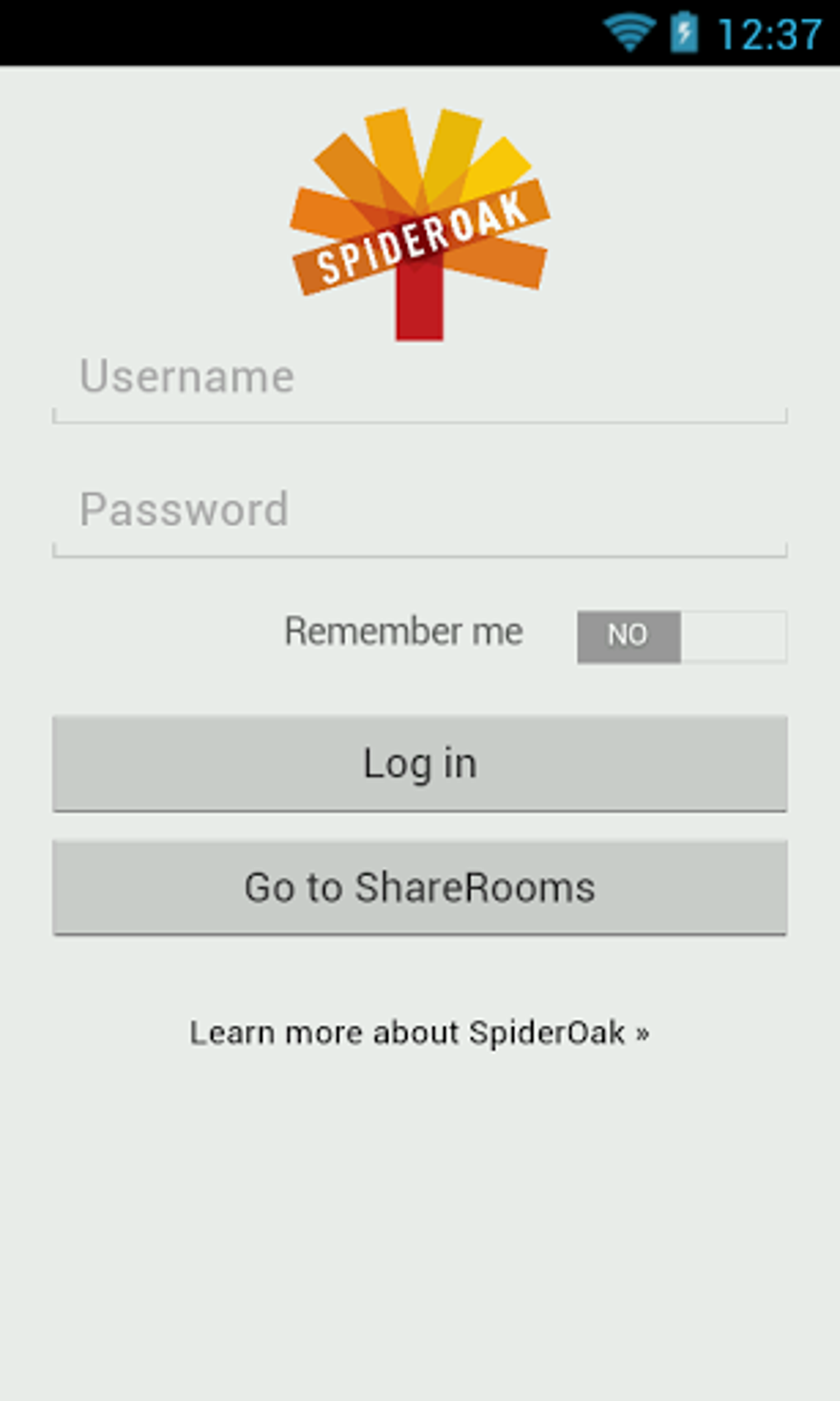Tap the NO side of the toggle

tap(628, 635)
